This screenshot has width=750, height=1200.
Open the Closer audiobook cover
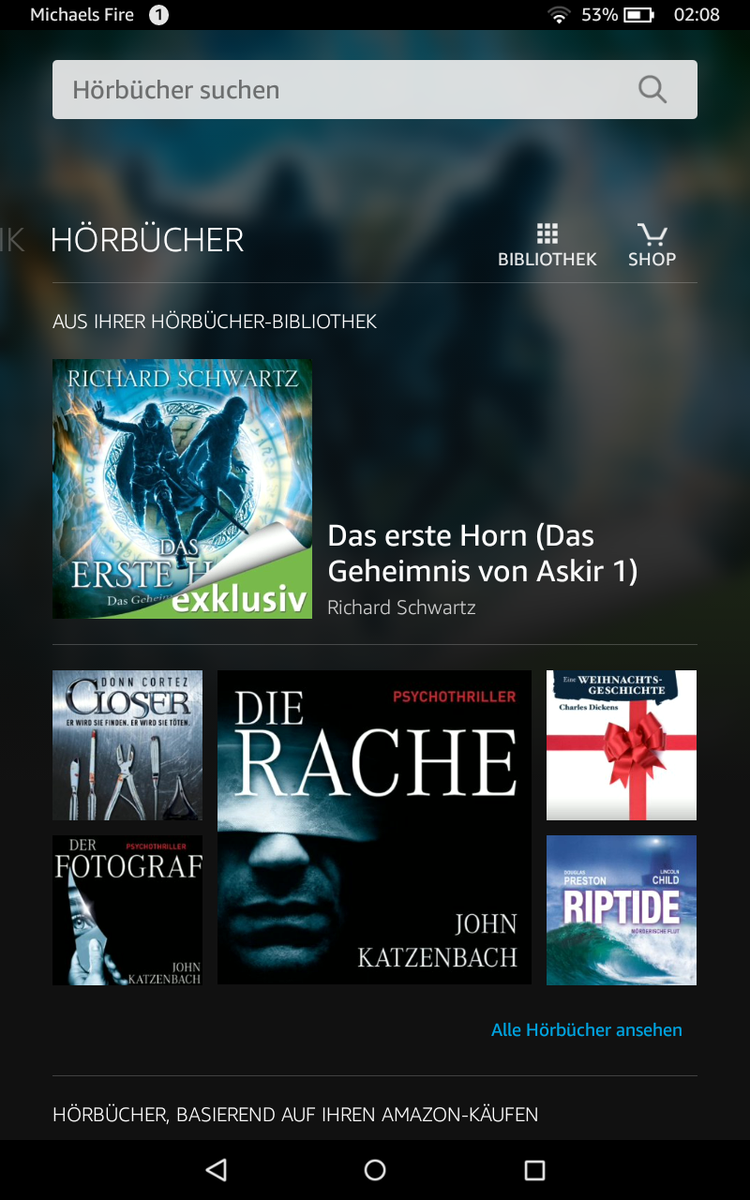coord(127,745)
